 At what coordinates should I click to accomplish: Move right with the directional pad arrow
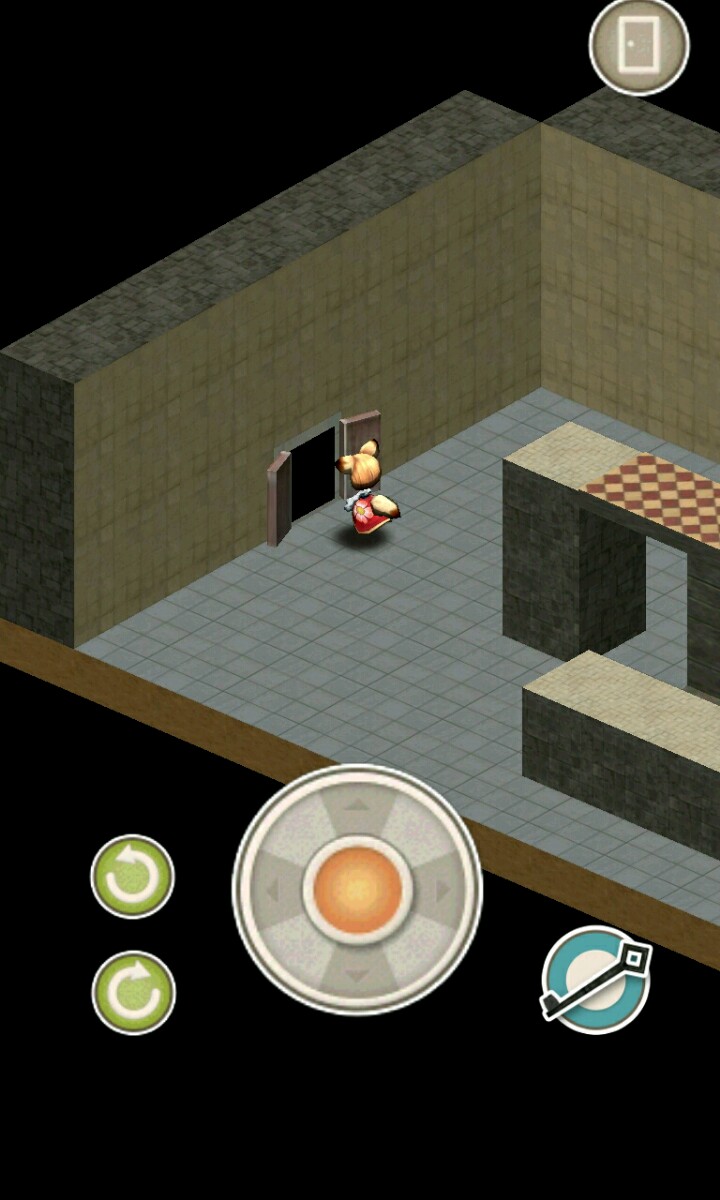coord(444,889)
